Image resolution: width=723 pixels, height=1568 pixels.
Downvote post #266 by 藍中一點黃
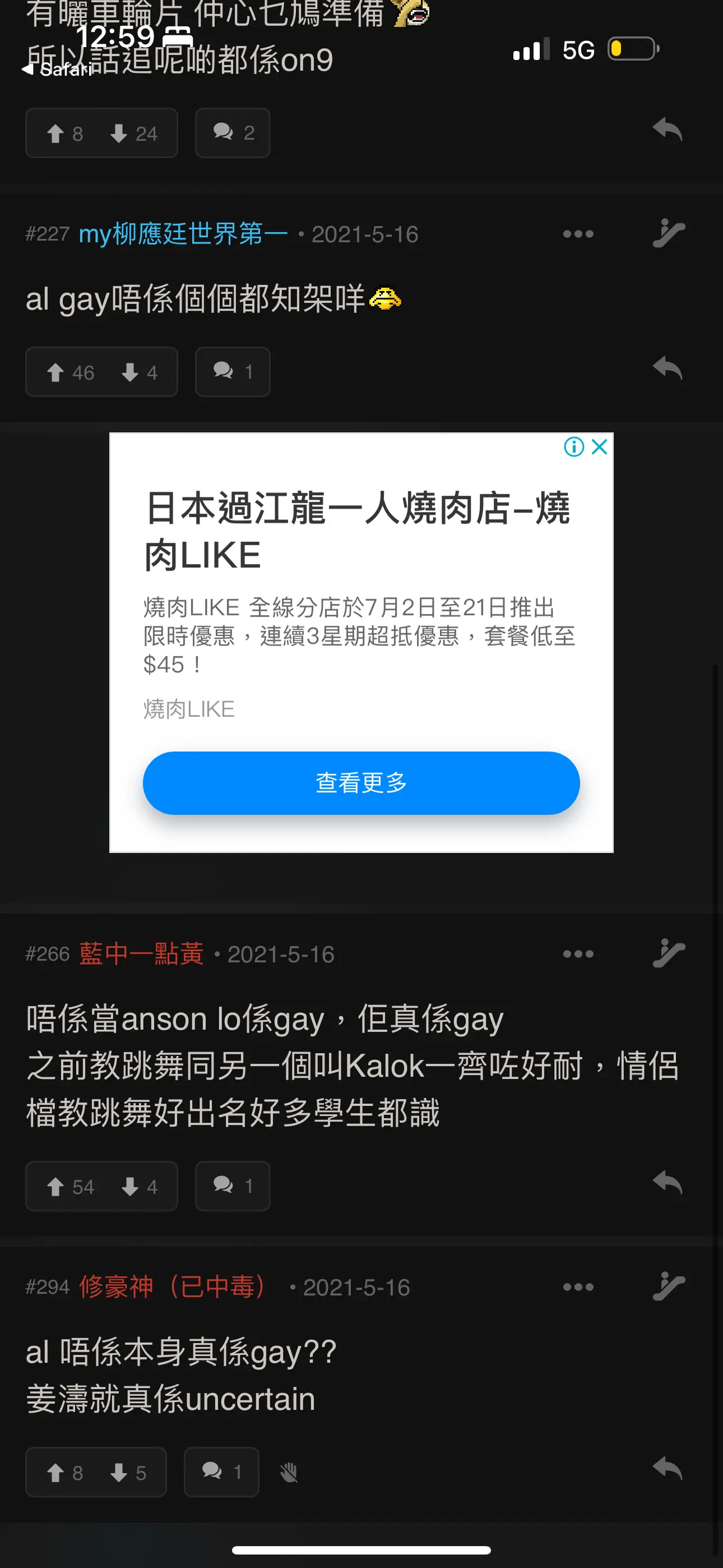[x=131, y=1186]
